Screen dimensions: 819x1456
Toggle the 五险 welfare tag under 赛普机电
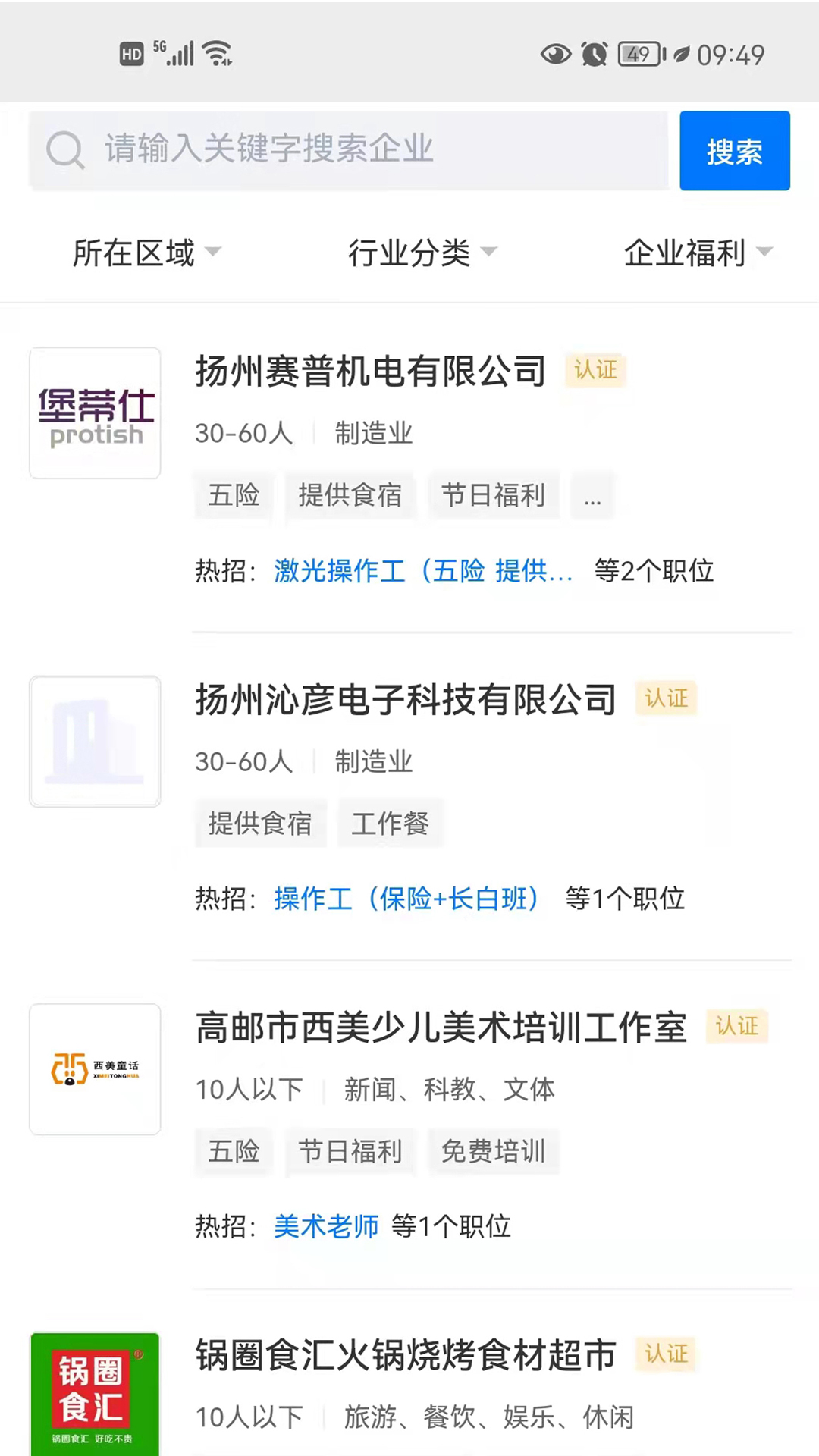pos(233,495)
